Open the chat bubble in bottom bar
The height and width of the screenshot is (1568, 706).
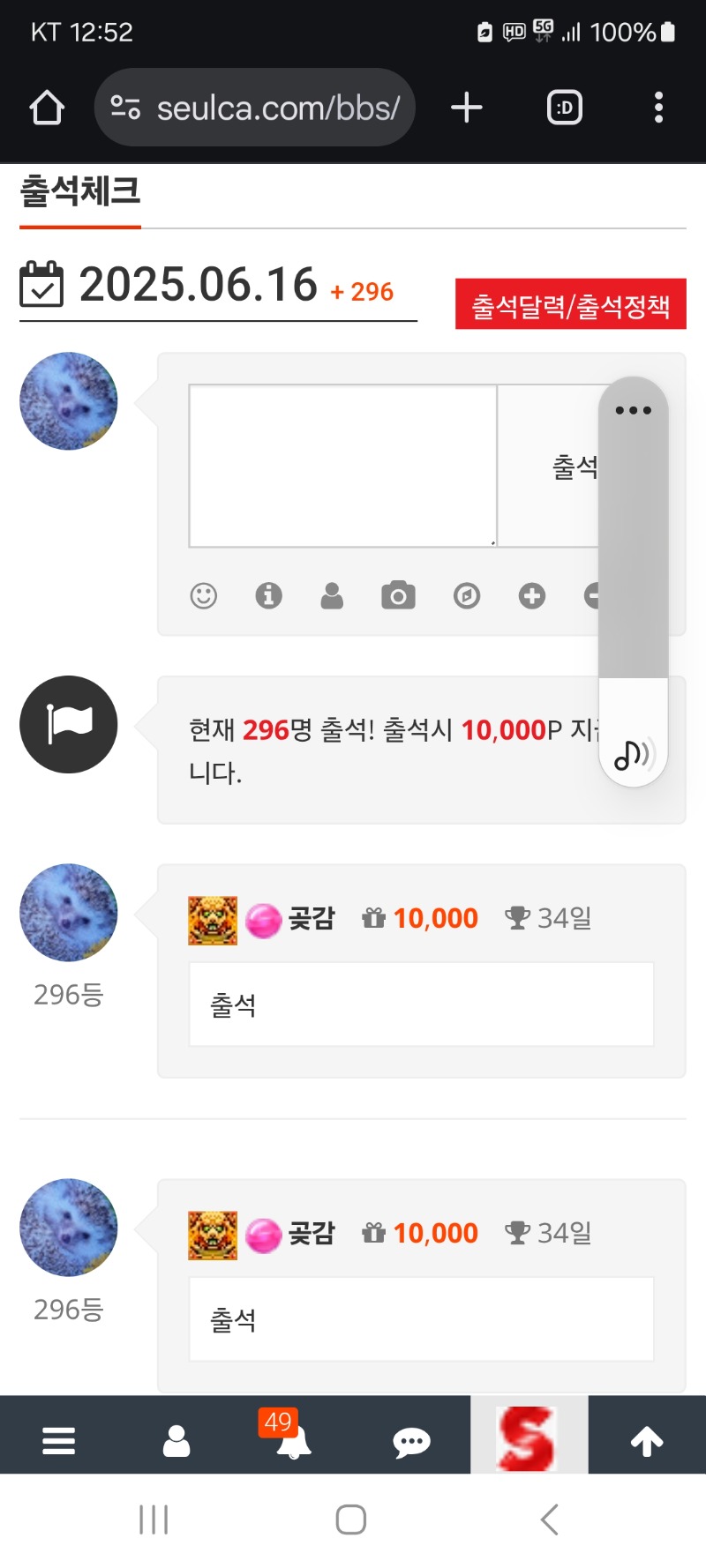pos(411,1442)
